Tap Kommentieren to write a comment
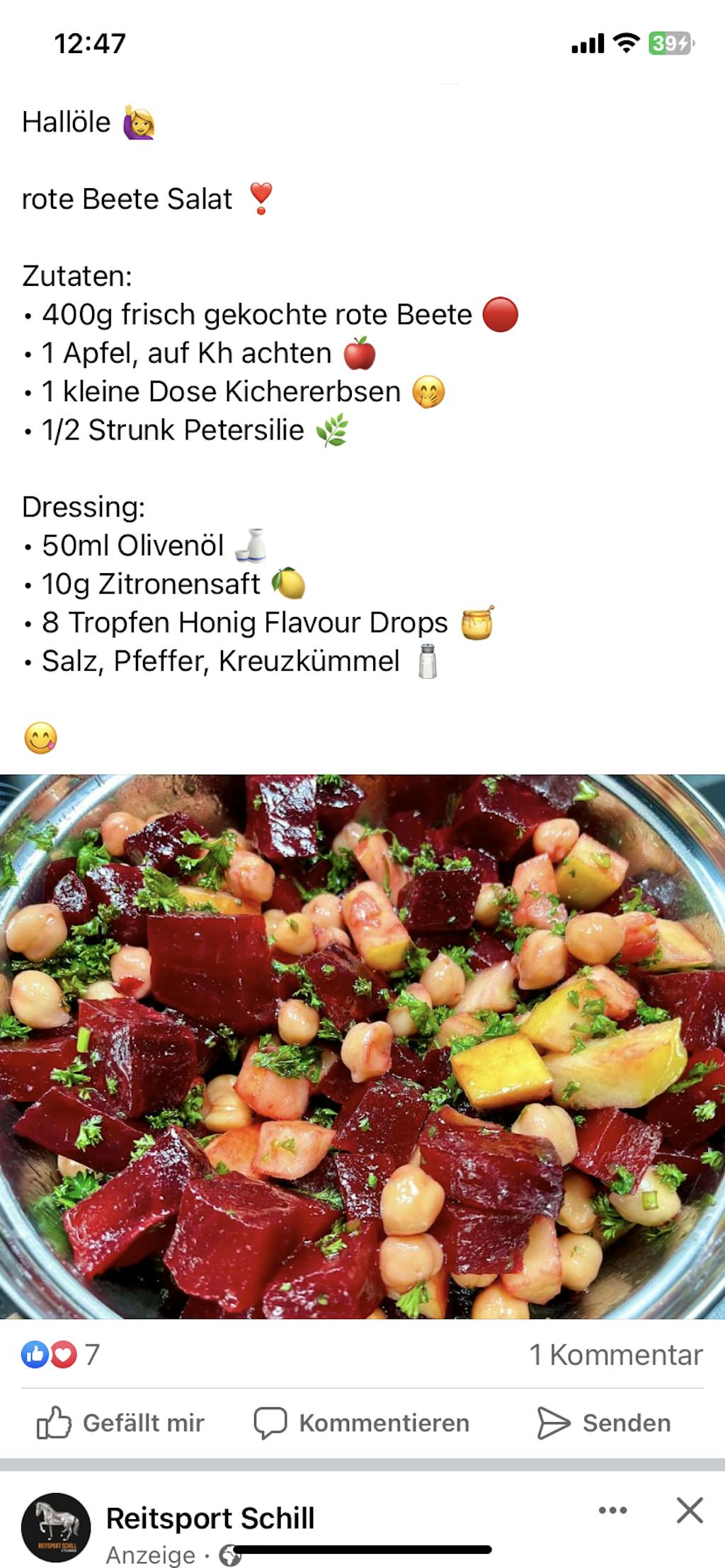 tap(362, 1422)
